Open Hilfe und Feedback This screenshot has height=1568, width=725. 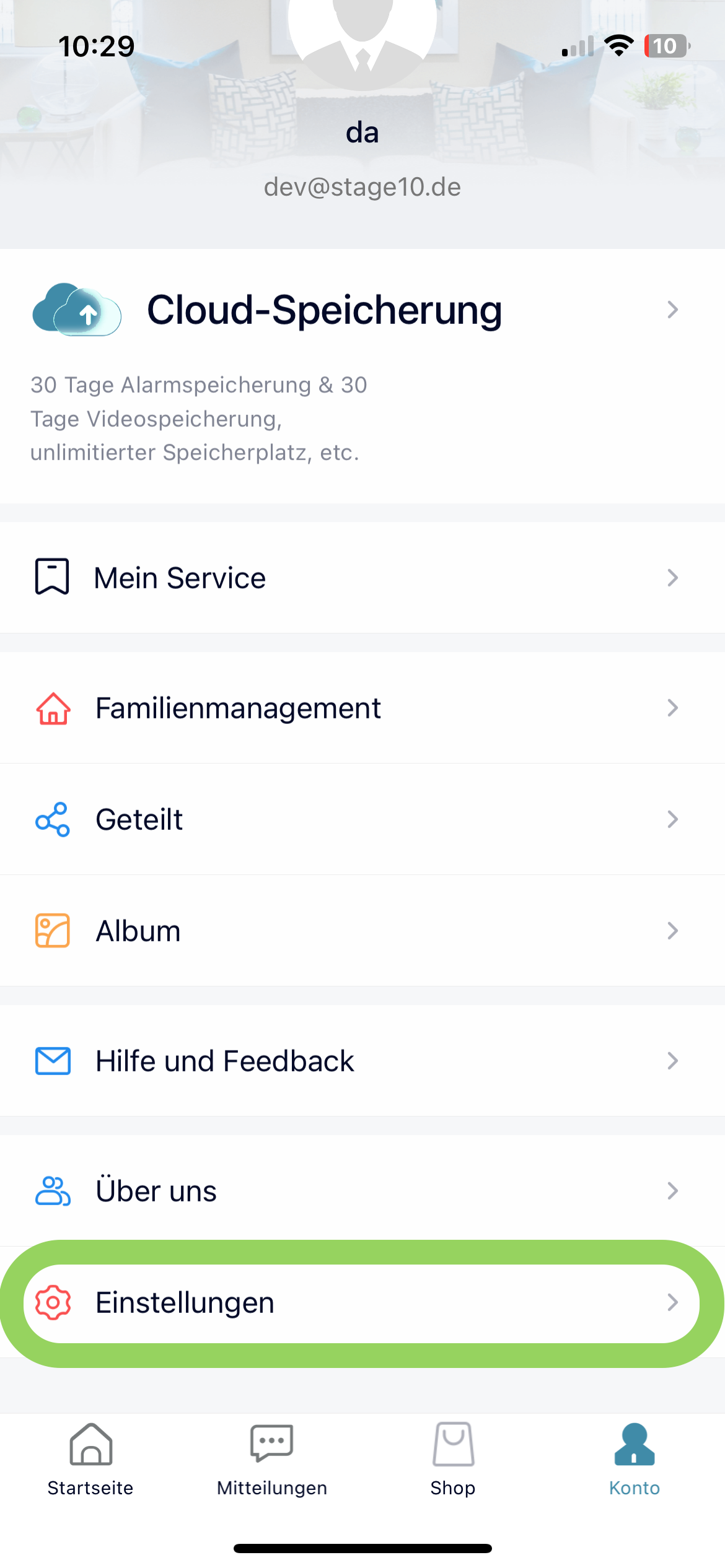(362, 1061)
